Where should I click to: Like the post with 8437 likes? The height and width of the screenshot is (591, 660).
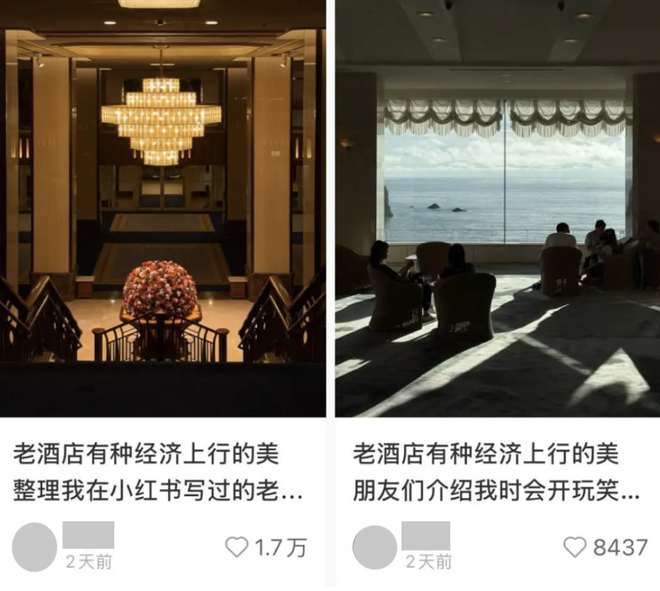(x=575, y=547)
